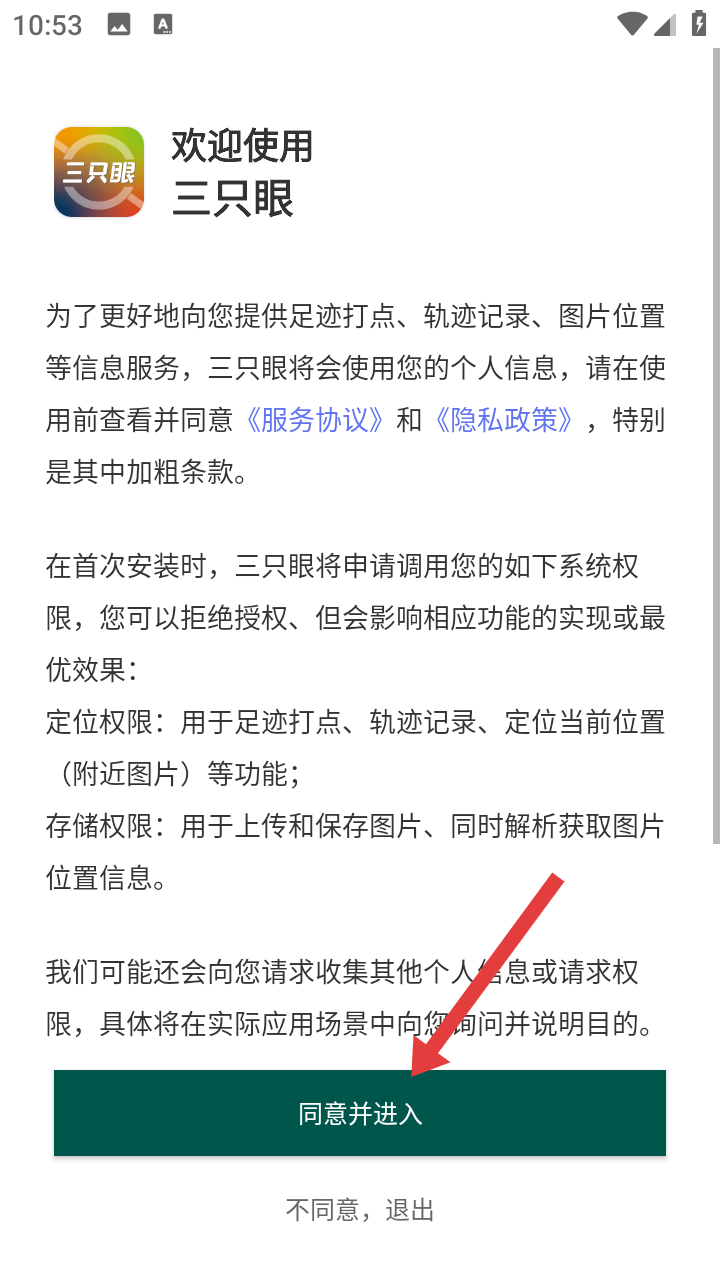This screenshot has height=1280, width=720.
Task: Tap the 同意并进入 button
Action: tap(360, 1113)
